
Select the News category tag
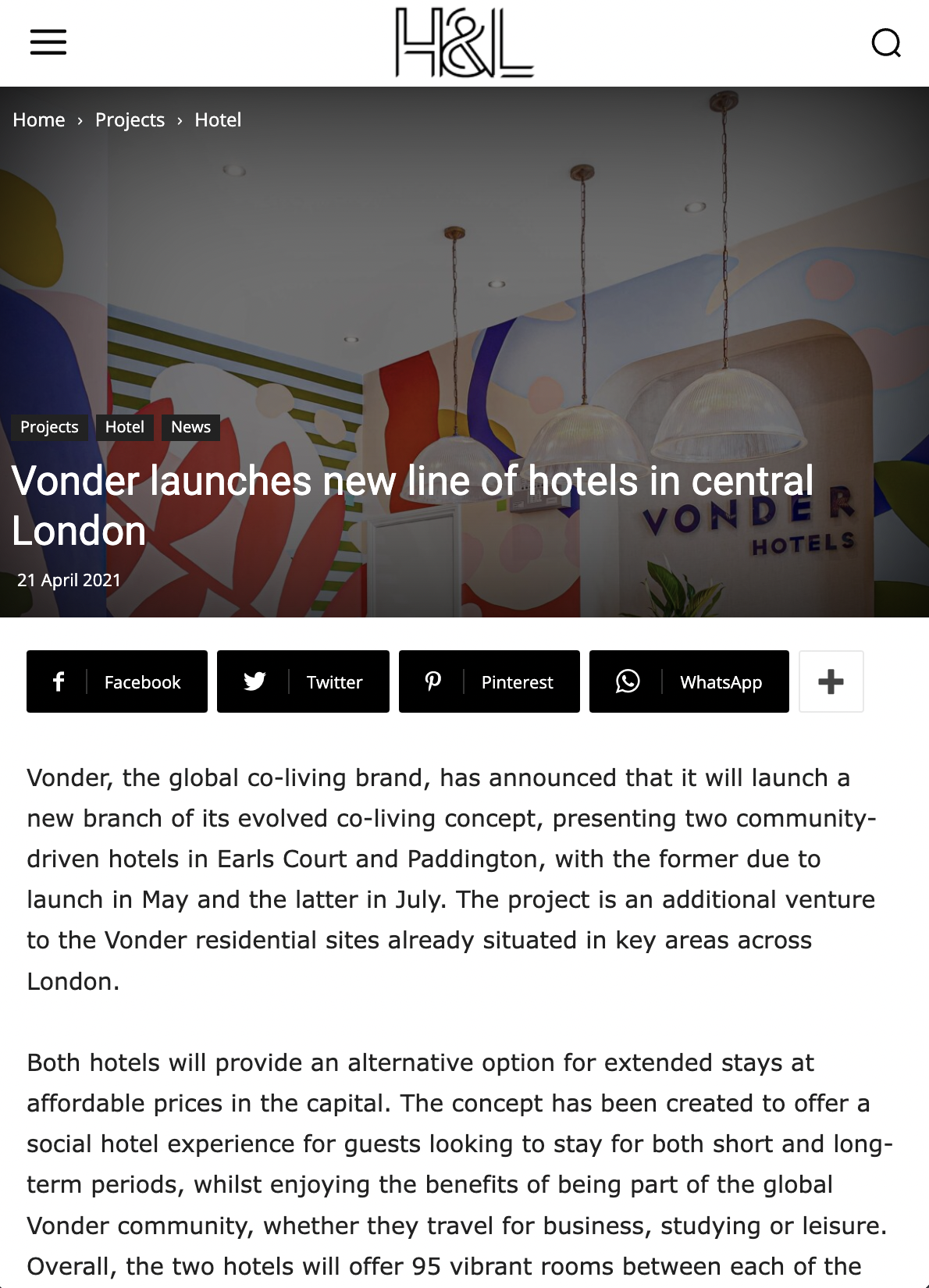coord(190,427)
